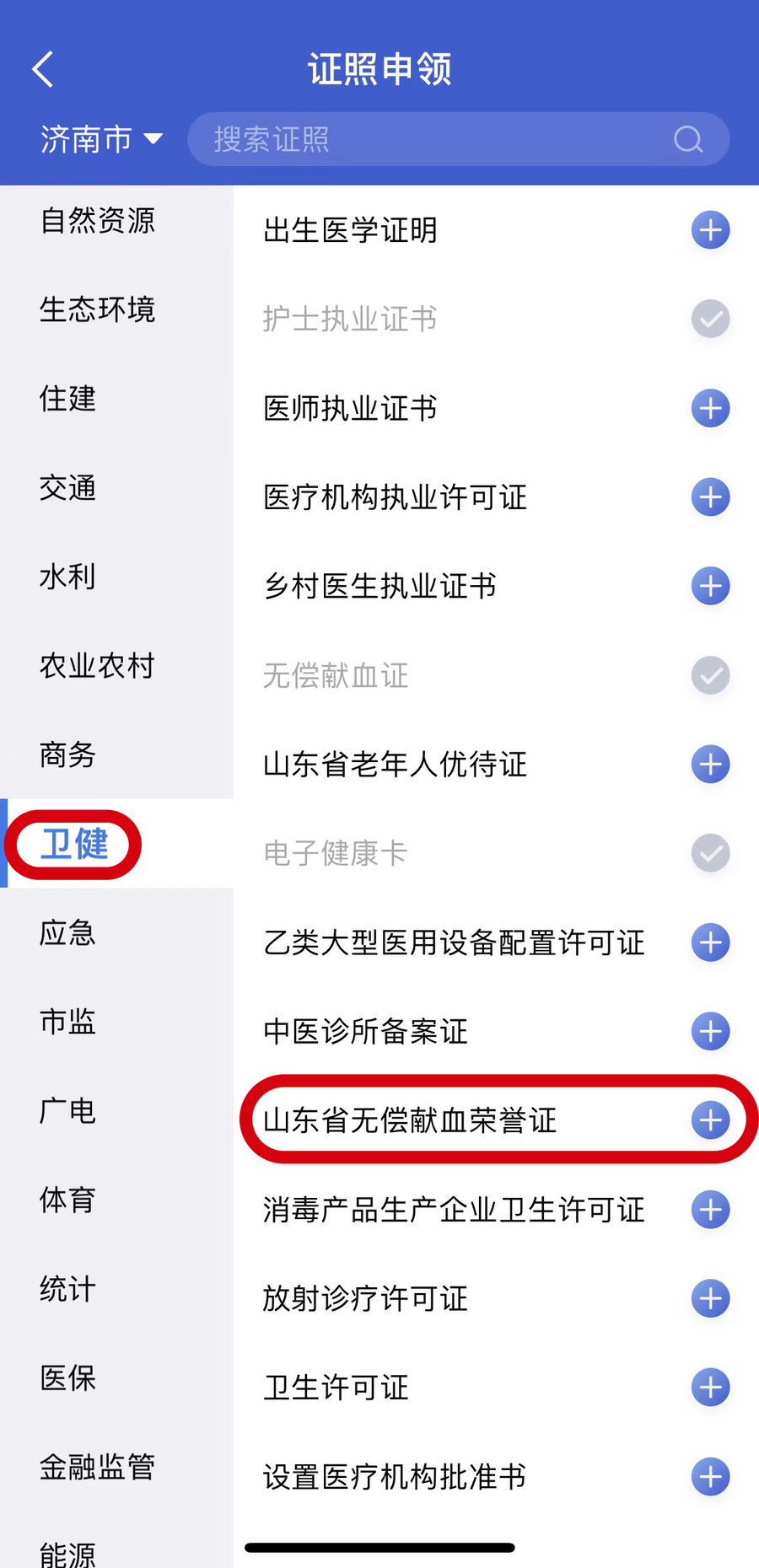Switch to 金融监管 category
Image resolution: width=759 pixels, height=1568 pixels.
click(x=98, y=1467)
